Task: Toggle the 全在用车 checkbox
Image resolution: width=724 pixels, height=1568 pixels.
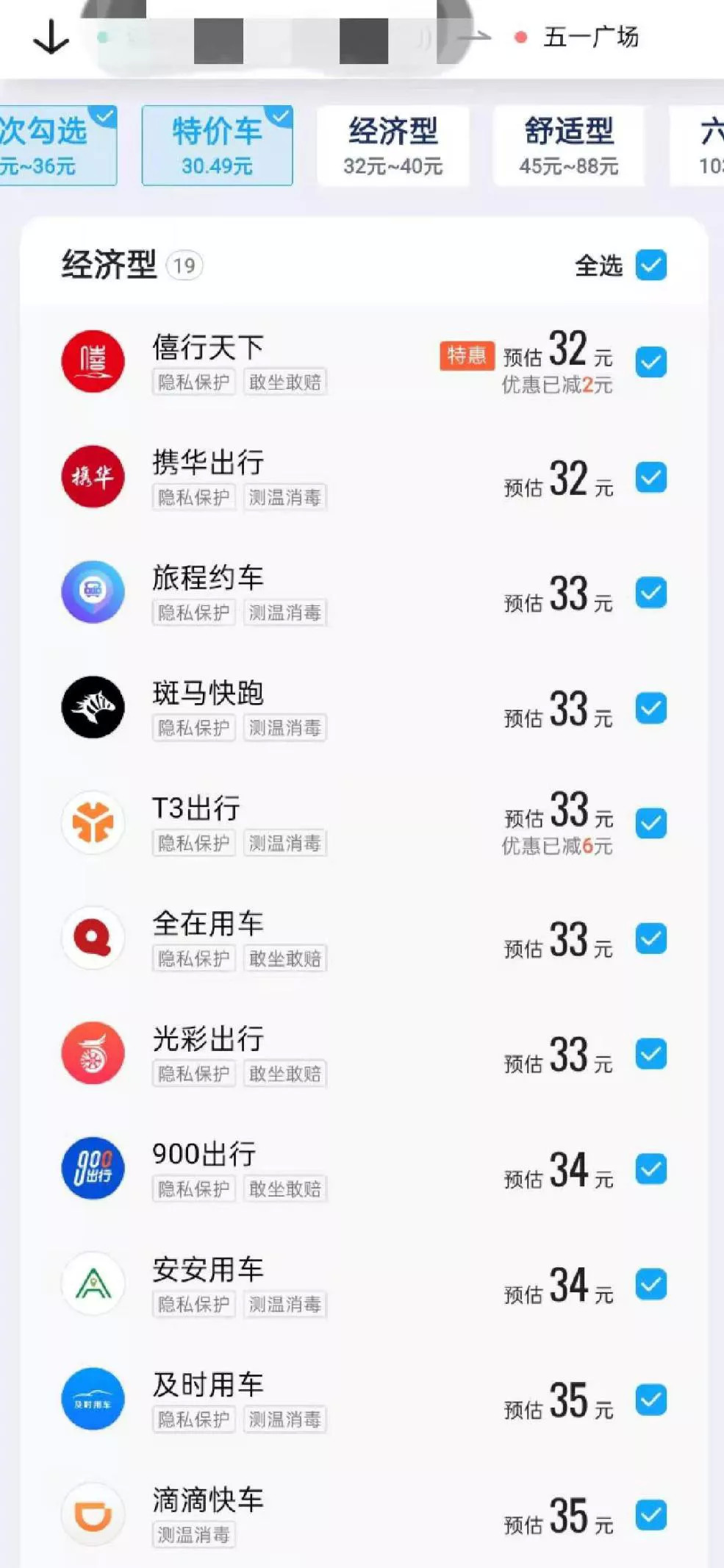Action: [x=650, y=938]
